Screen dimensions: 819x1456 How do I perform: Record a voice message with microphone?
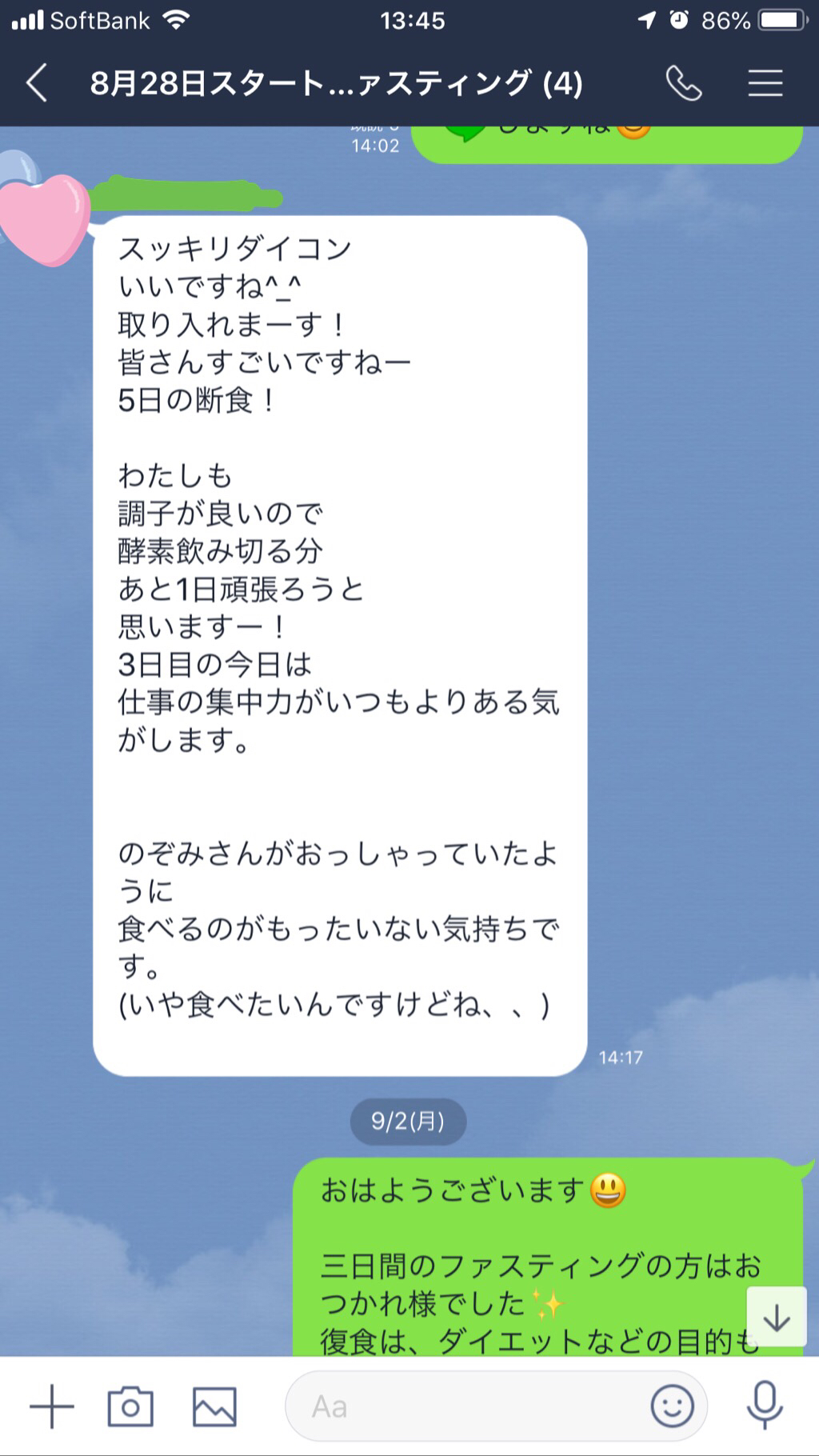coord(764,1405)
